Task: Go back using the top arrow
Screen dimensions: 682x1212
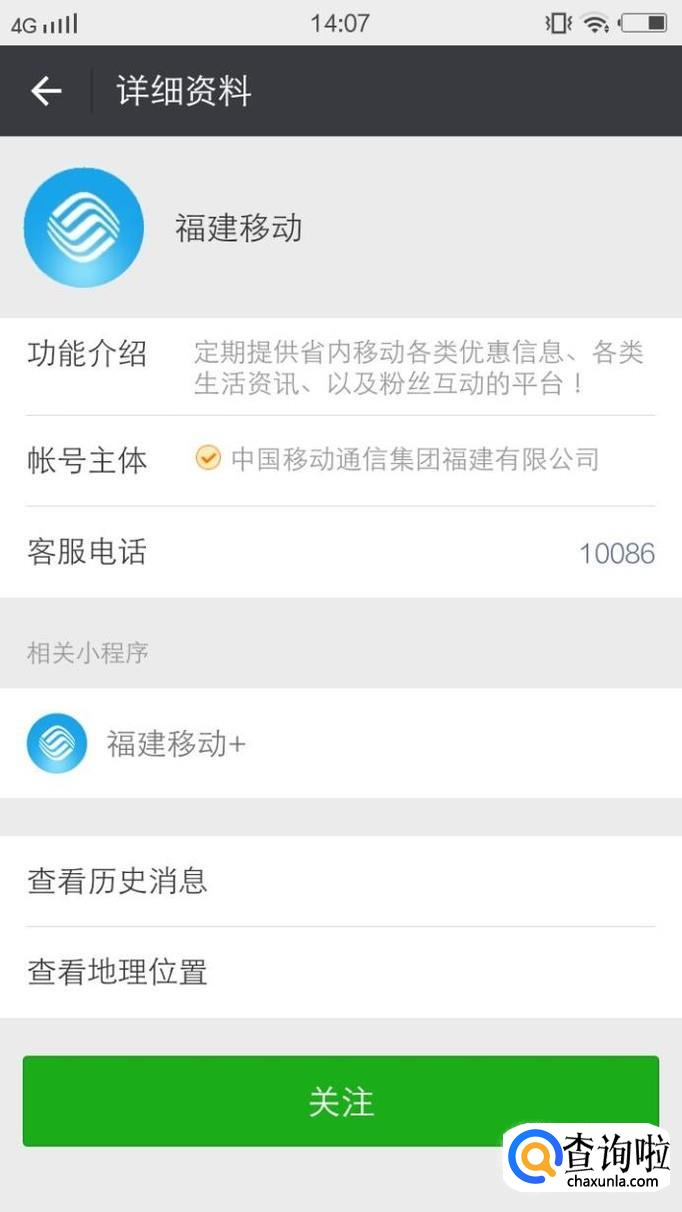Action: 46,91
